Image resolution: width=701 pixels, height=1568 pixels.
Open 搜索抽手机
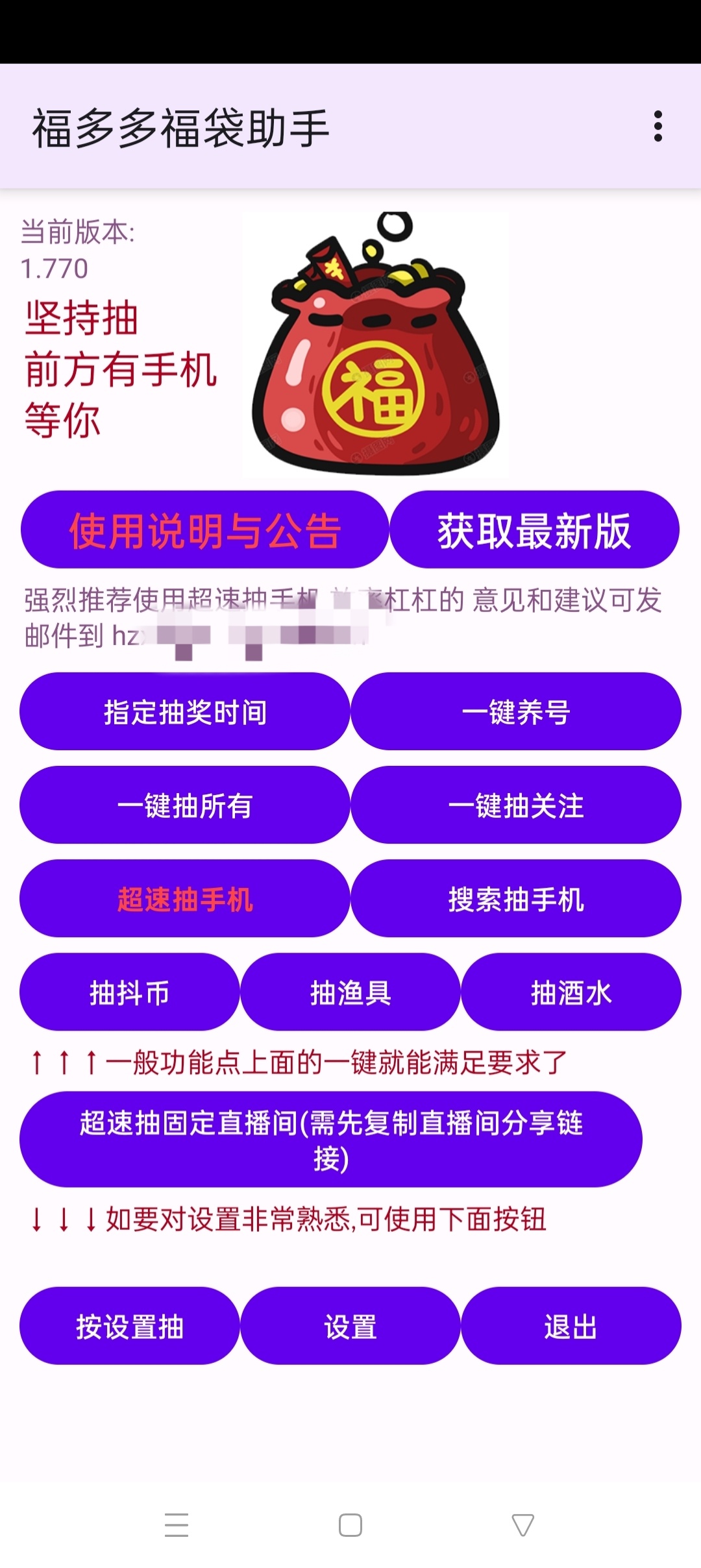(x=516, y=899)
